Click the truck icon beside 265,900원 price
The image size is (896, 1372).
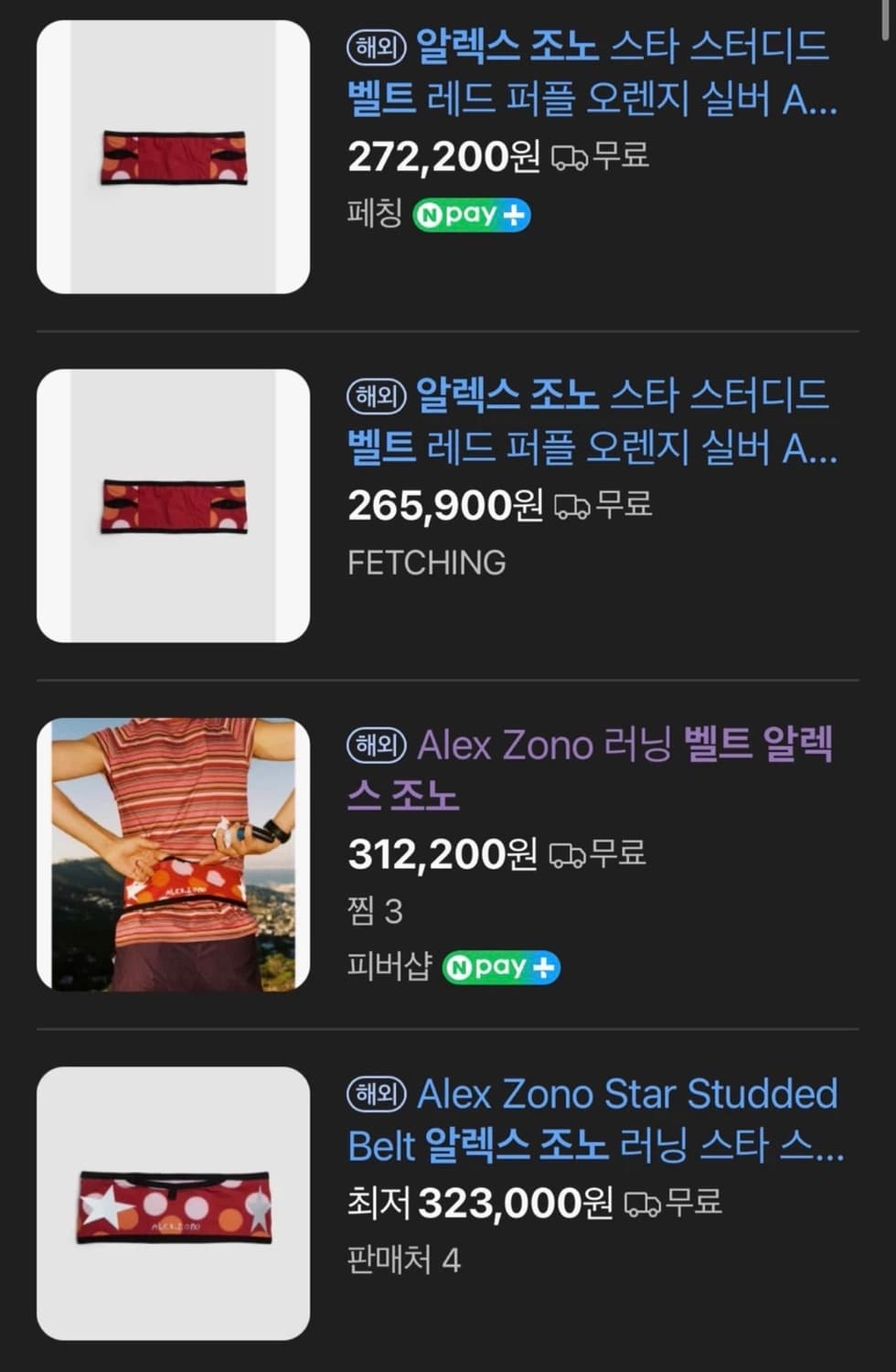pyautogui.click(x=572, y=504)
